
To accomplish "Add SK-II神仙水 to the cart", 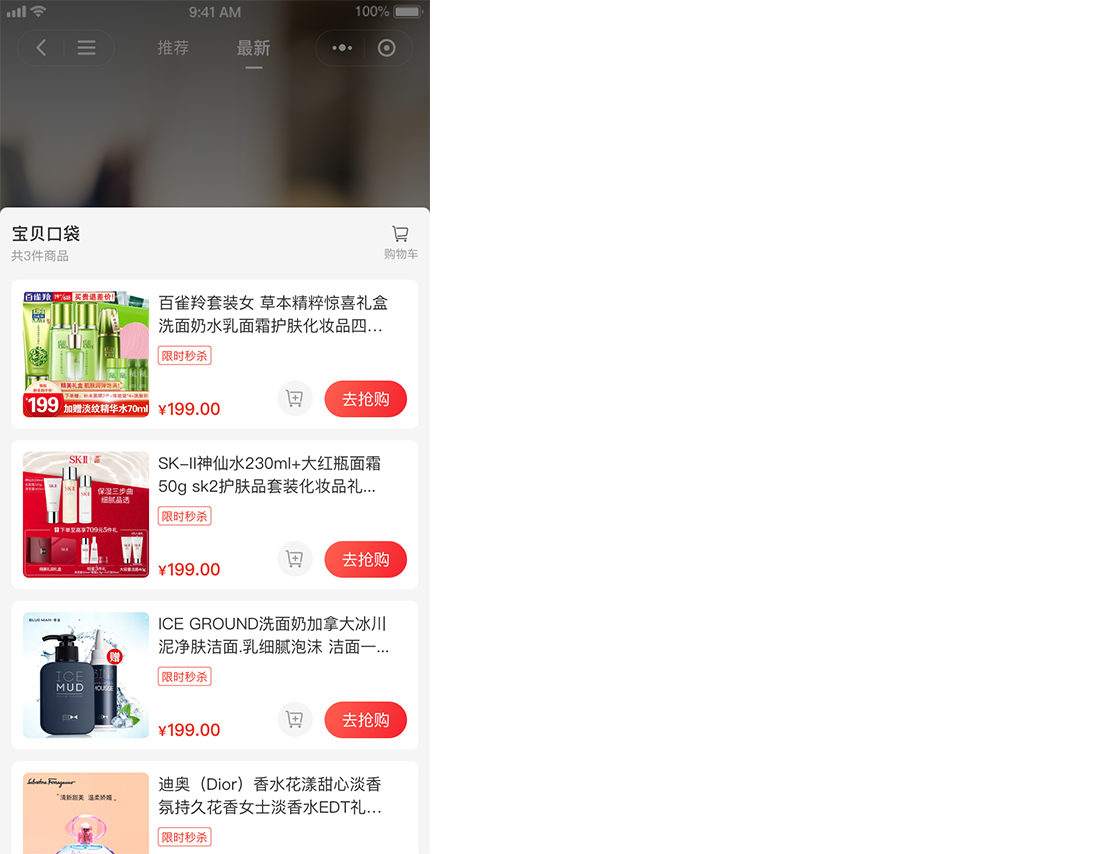I will pyautogui.click(x=295, y=559).
